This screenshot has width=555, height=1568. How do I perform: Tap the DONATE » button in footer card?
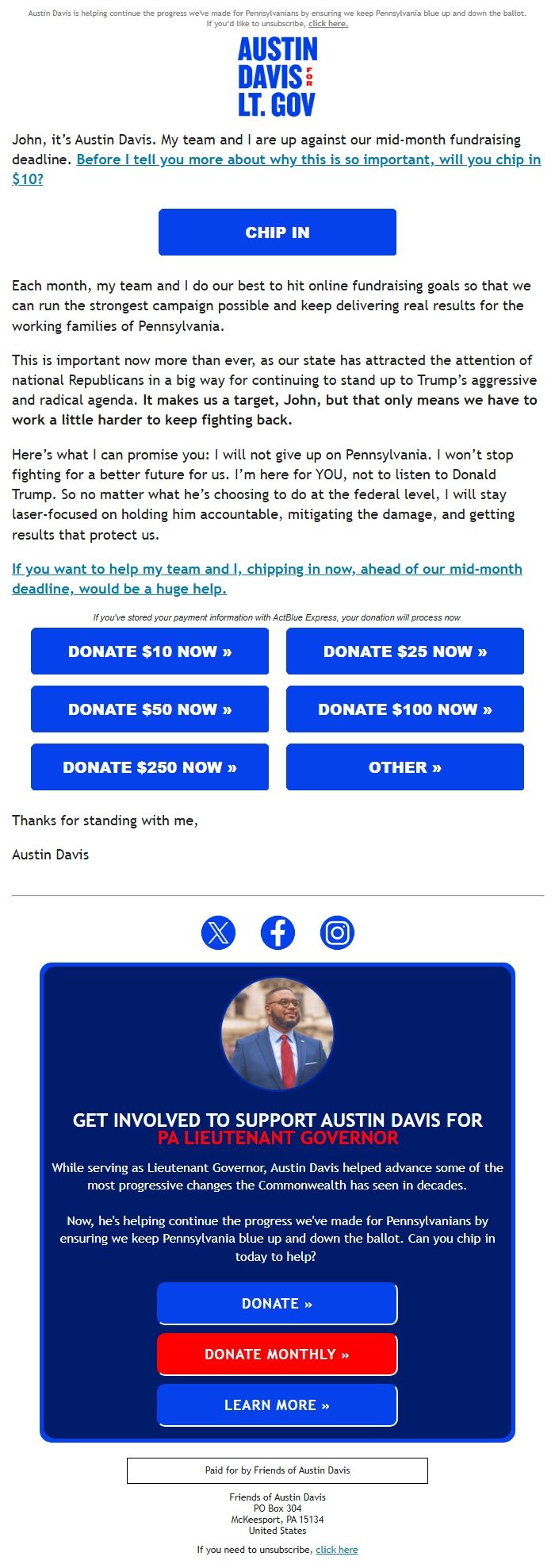[x=277, y=1304]
